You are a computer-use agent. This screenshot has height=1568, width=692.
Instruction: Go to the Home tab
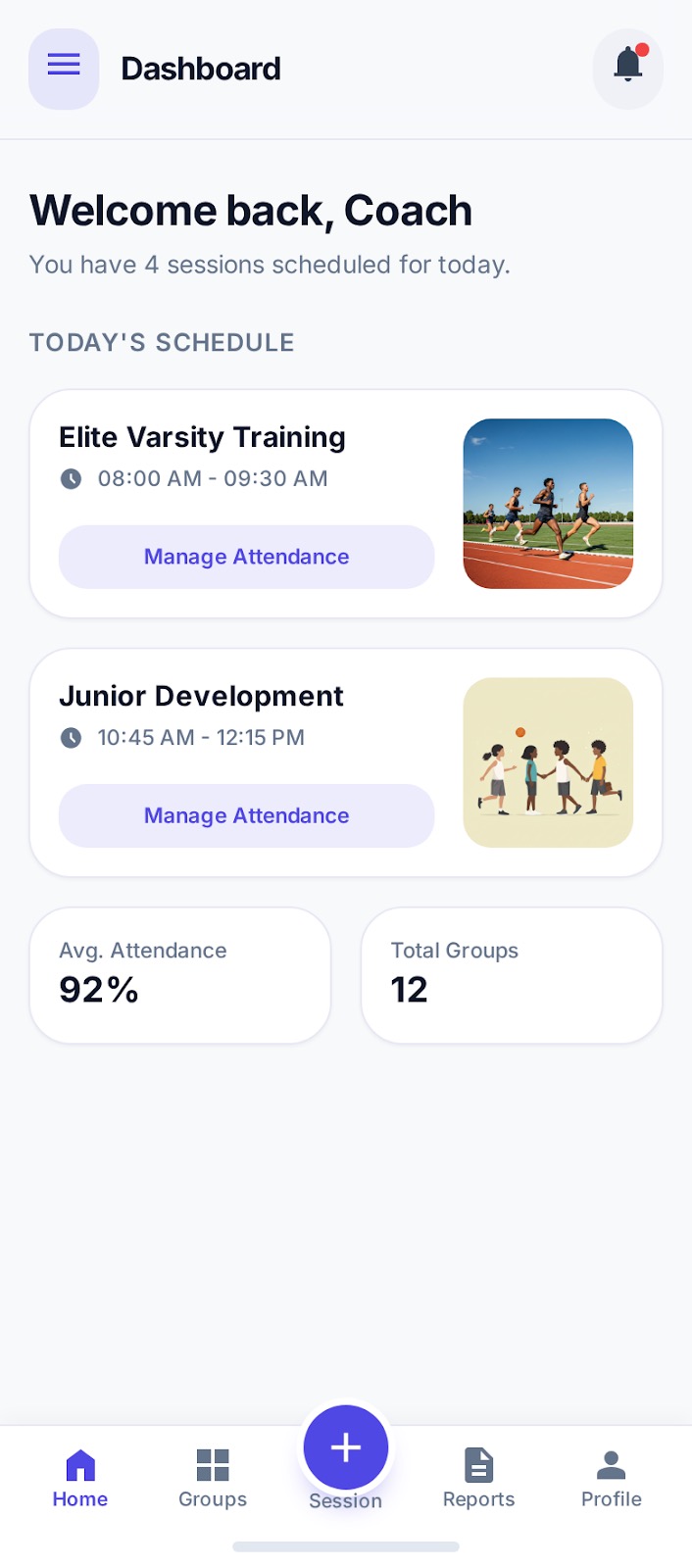pyautogui.click(x=80, y=1479)
